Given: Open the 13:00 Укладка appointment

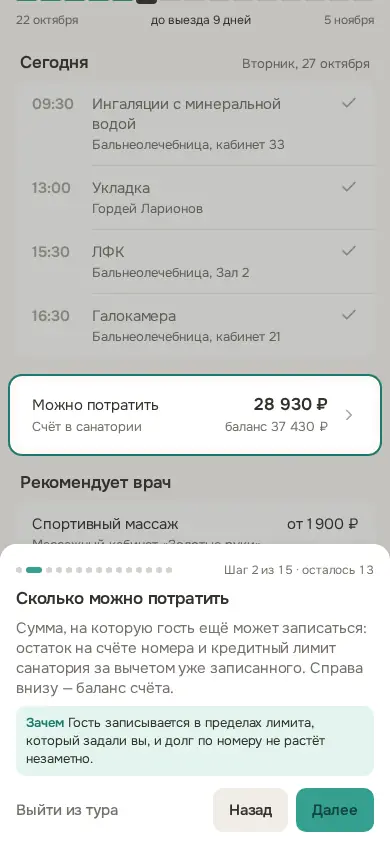Looking at the screenshot, I should click(195, 198).
